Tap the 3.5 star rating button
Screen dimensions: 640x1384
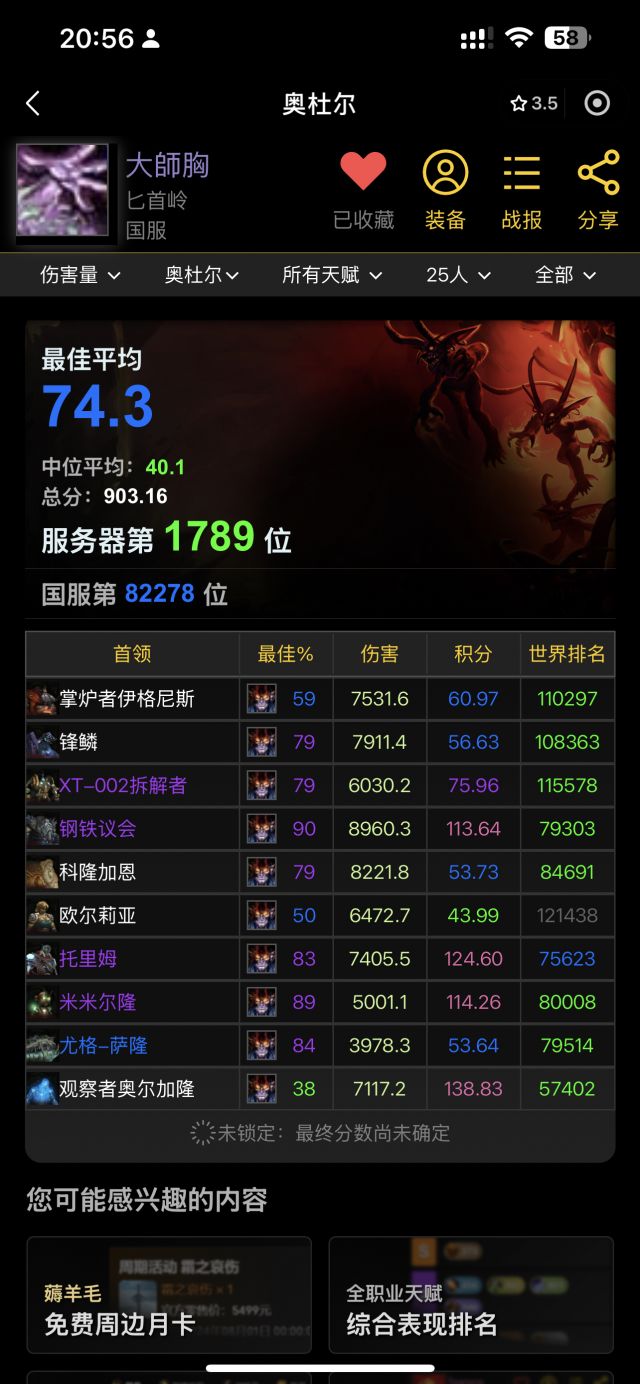[534, 103]
